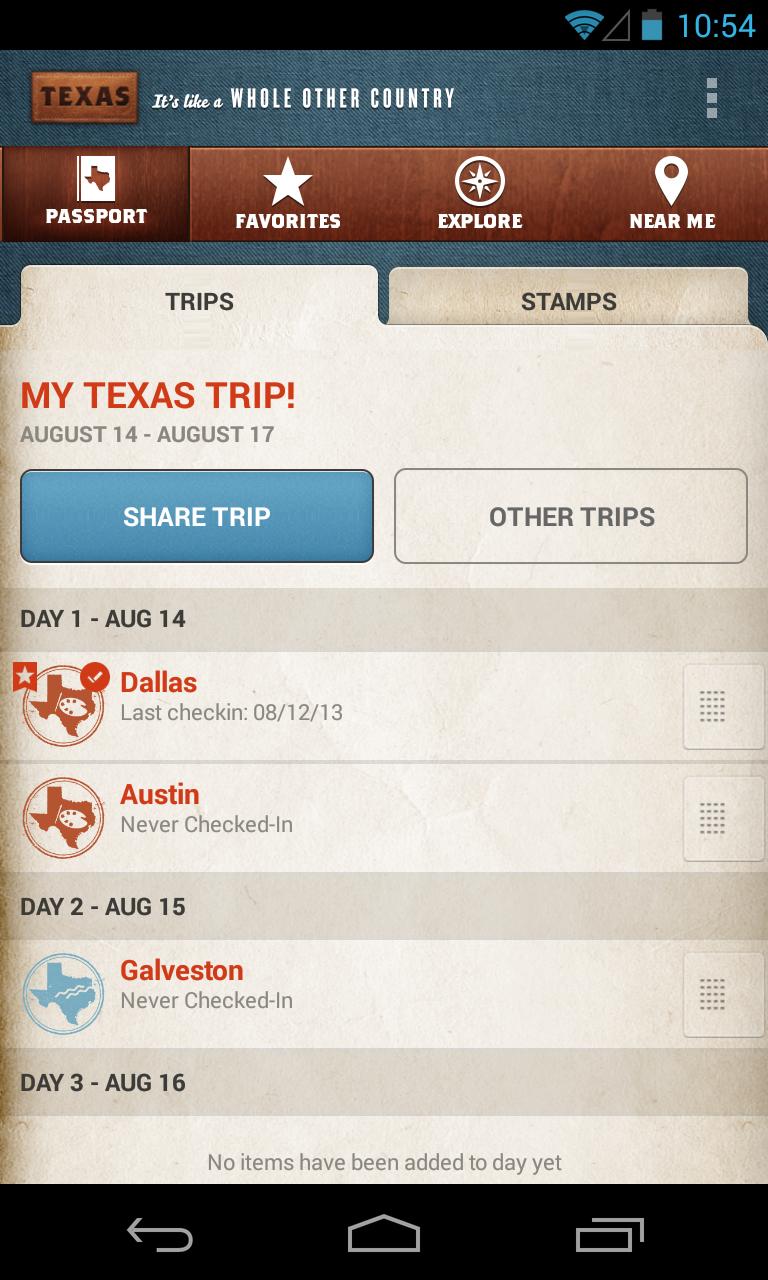The image size is (768, 1280).
Task: Tap the Austin Texas stamp icon
Action: [x=62, y=818]
